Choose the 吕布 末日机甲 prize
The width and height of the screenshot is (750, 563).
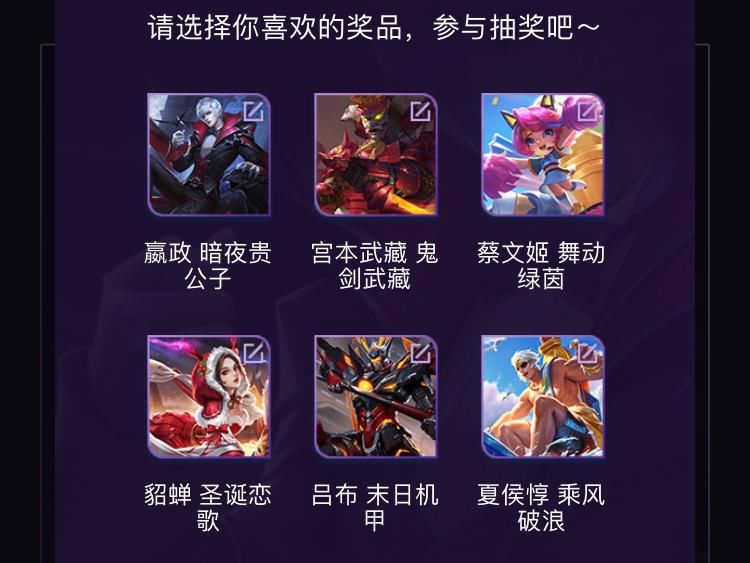click(x=375, y=397)
